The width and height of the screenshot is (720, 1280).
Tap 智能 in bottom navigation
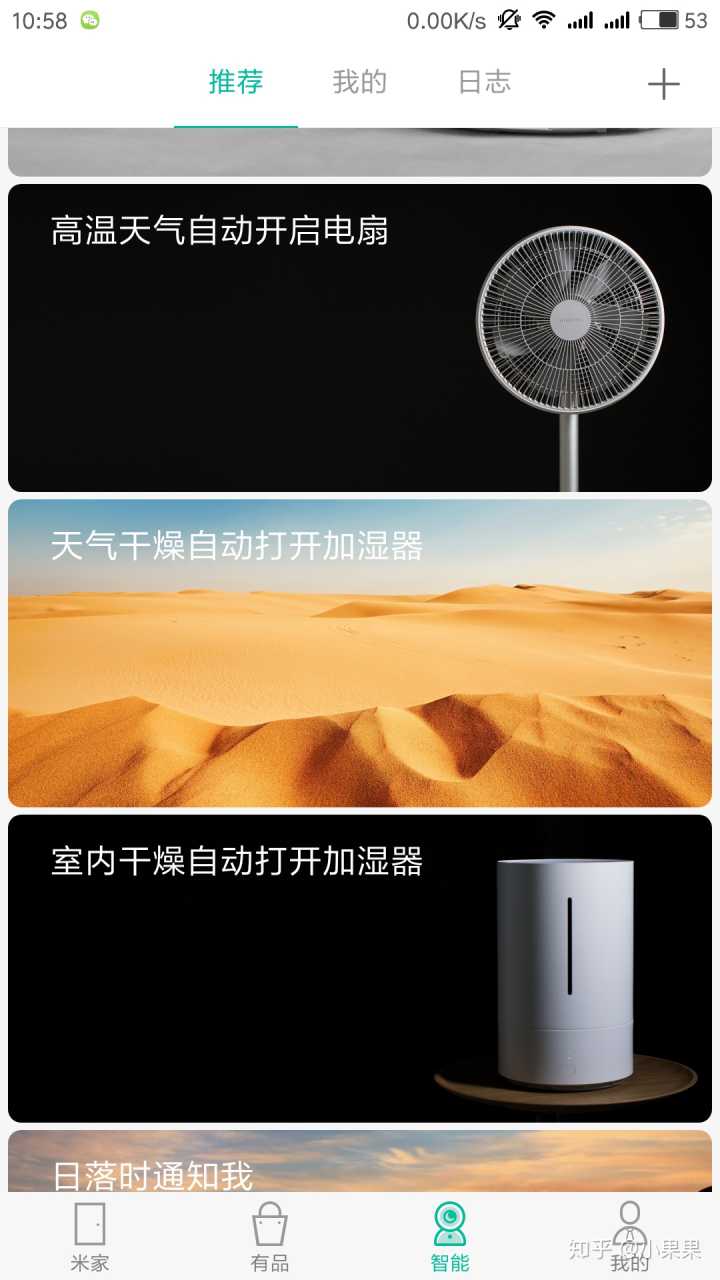(450, 1237)
